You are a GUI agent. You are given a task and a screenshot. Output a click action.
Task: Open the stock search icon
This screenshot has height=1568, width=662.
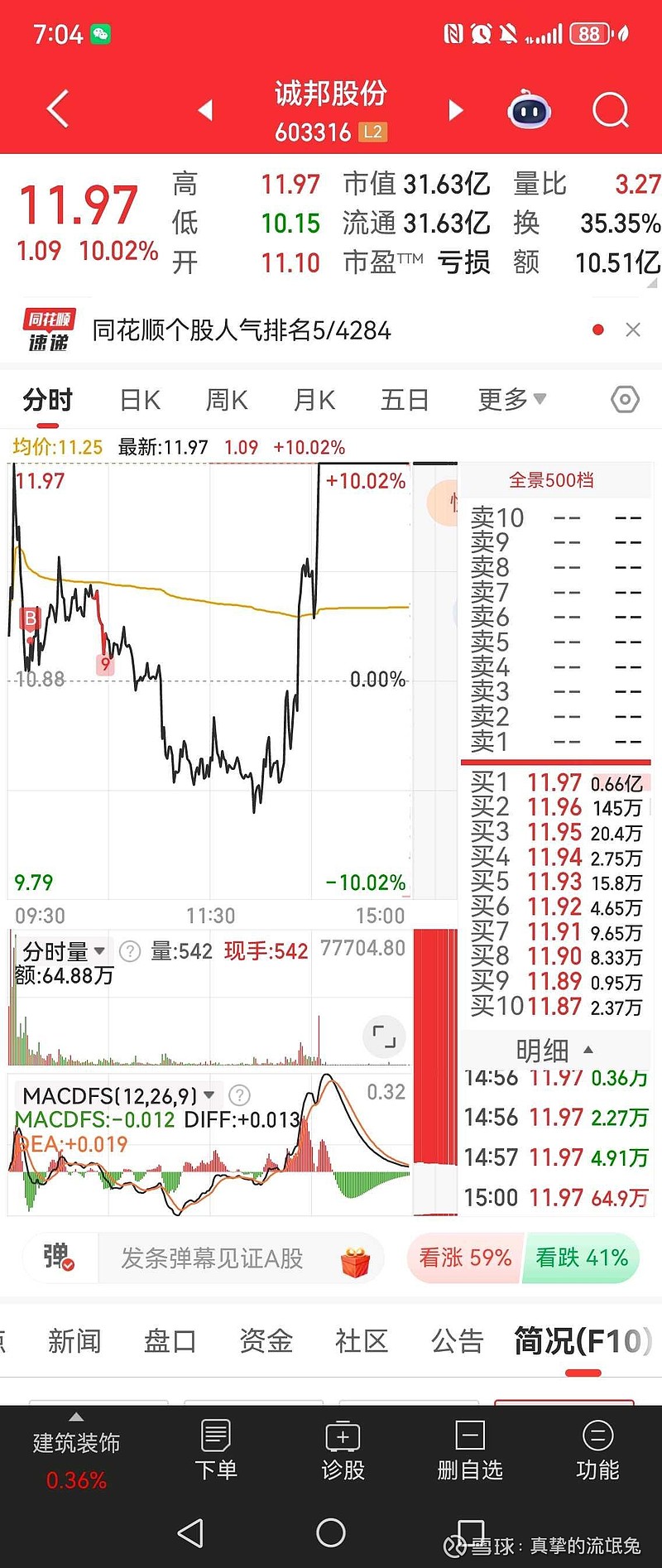point(610,110)
